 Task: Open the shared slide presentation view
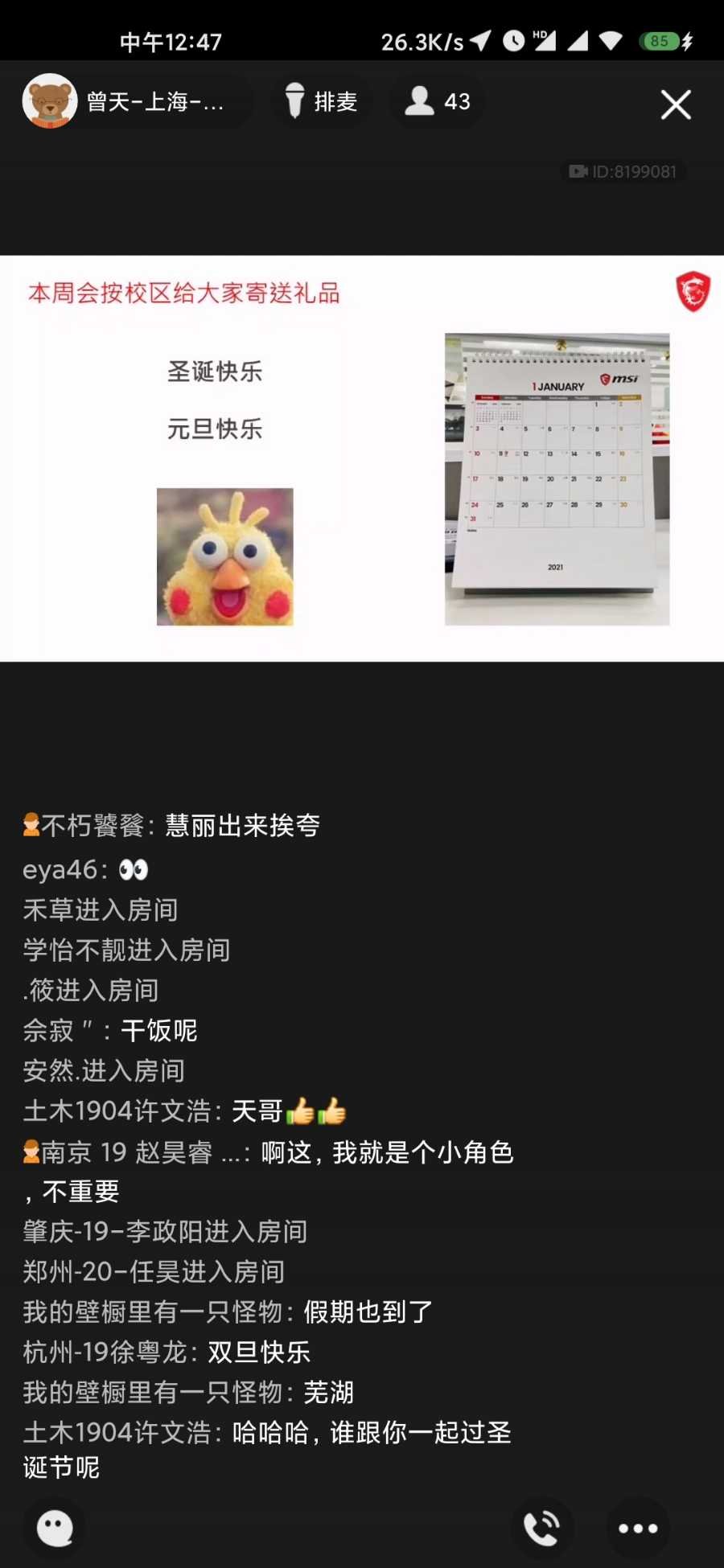(362, 458)
